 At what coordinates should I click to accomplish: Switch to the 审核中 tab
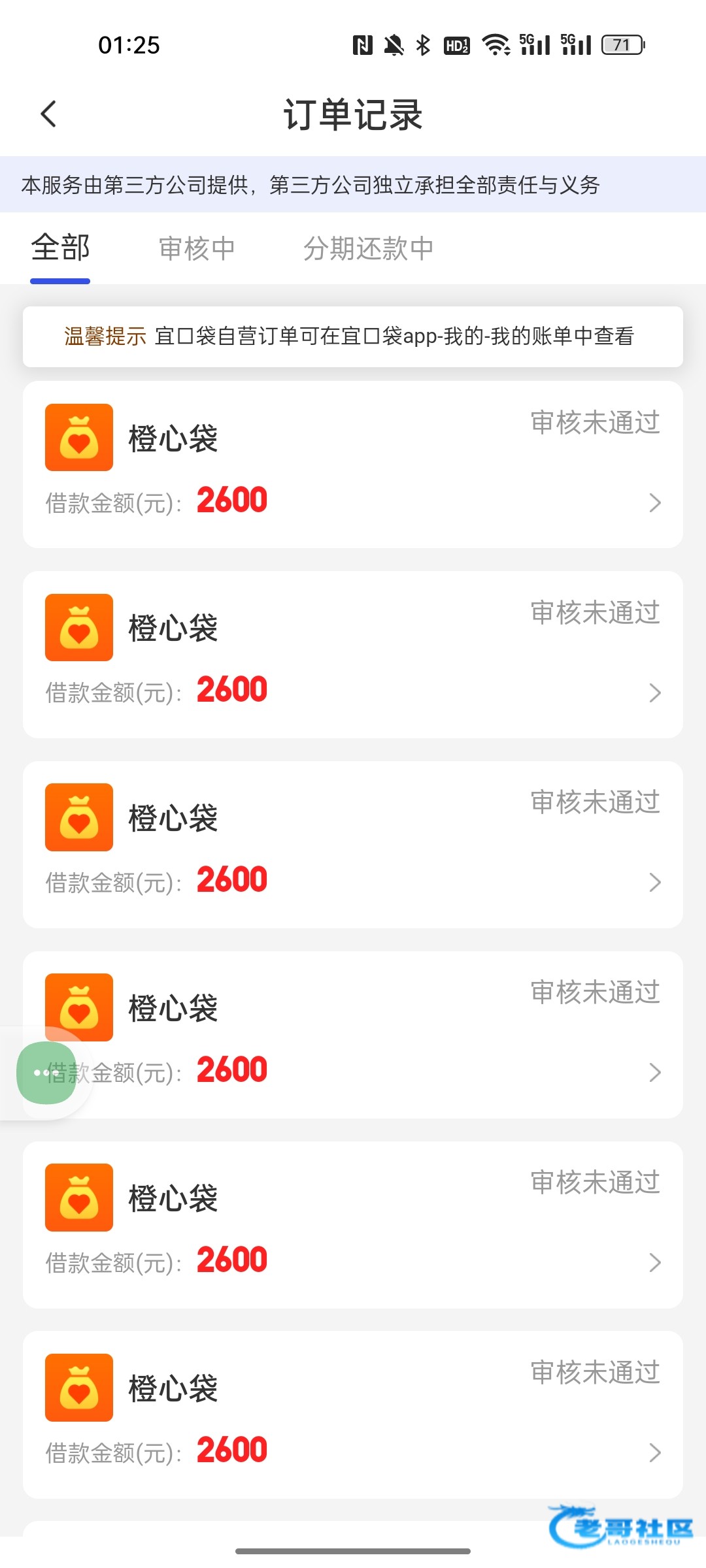pos(197,249)
